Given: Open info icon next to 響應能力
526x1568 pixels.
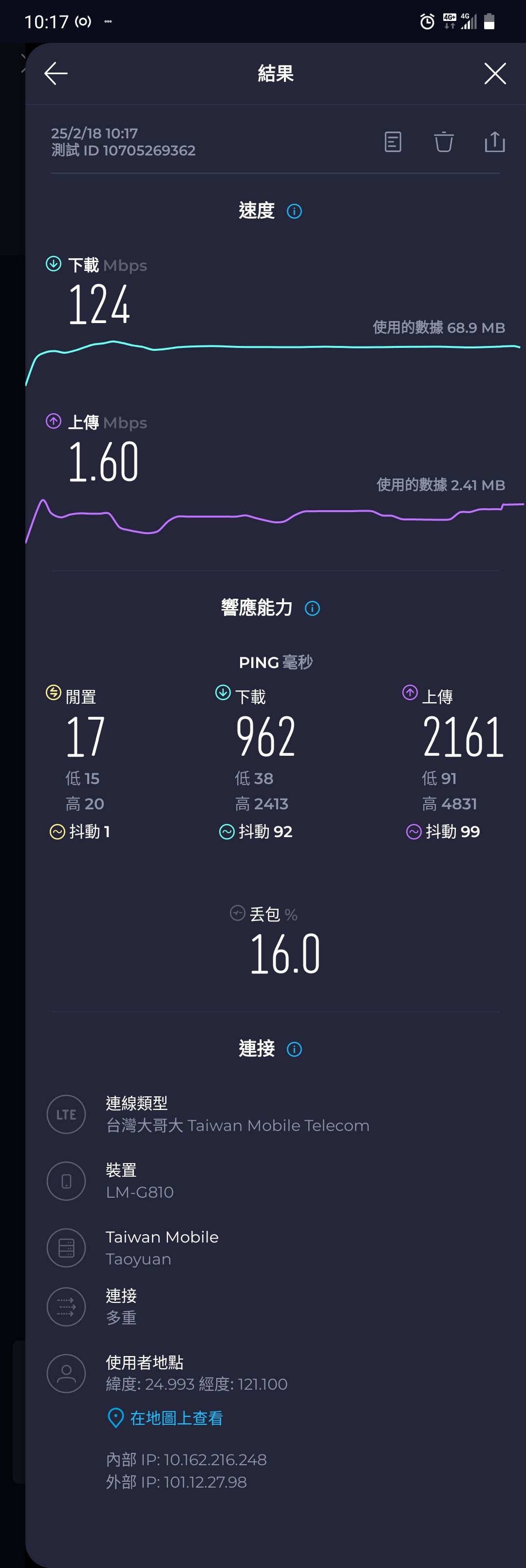Looking at the screenshot, I should pos(312,608).
